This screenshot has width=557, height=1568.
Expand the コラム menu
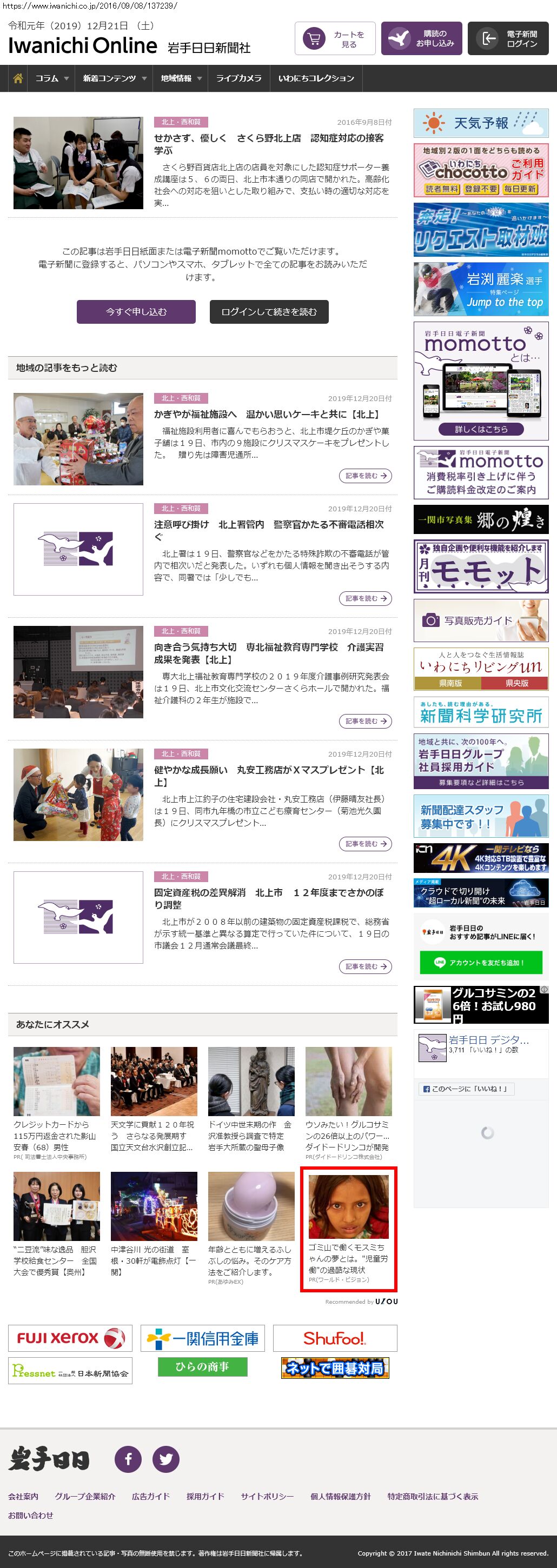[x=52, y=78]
